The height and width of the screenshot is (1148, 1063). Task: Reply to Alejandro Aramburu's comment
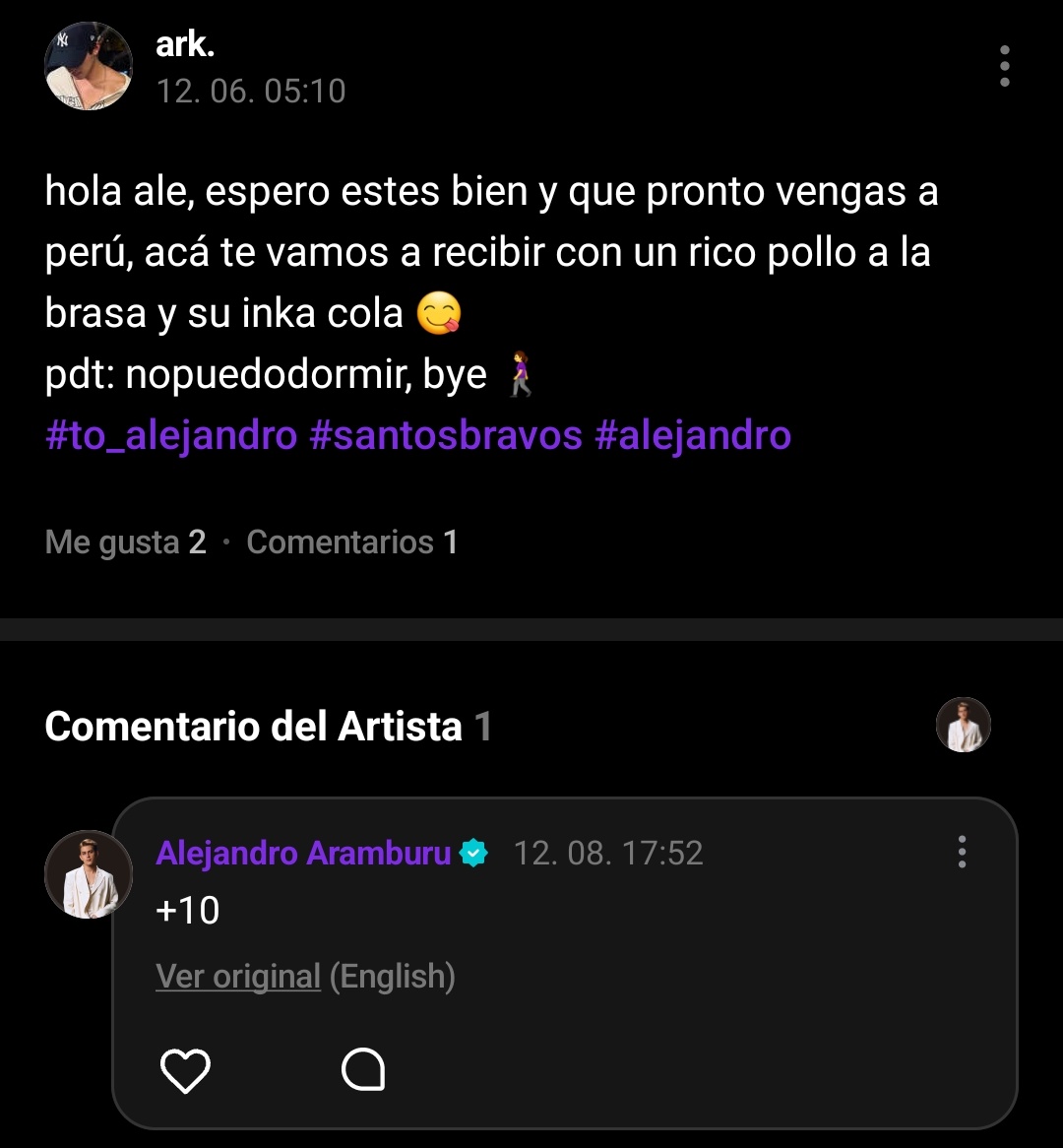point(362,1070)
